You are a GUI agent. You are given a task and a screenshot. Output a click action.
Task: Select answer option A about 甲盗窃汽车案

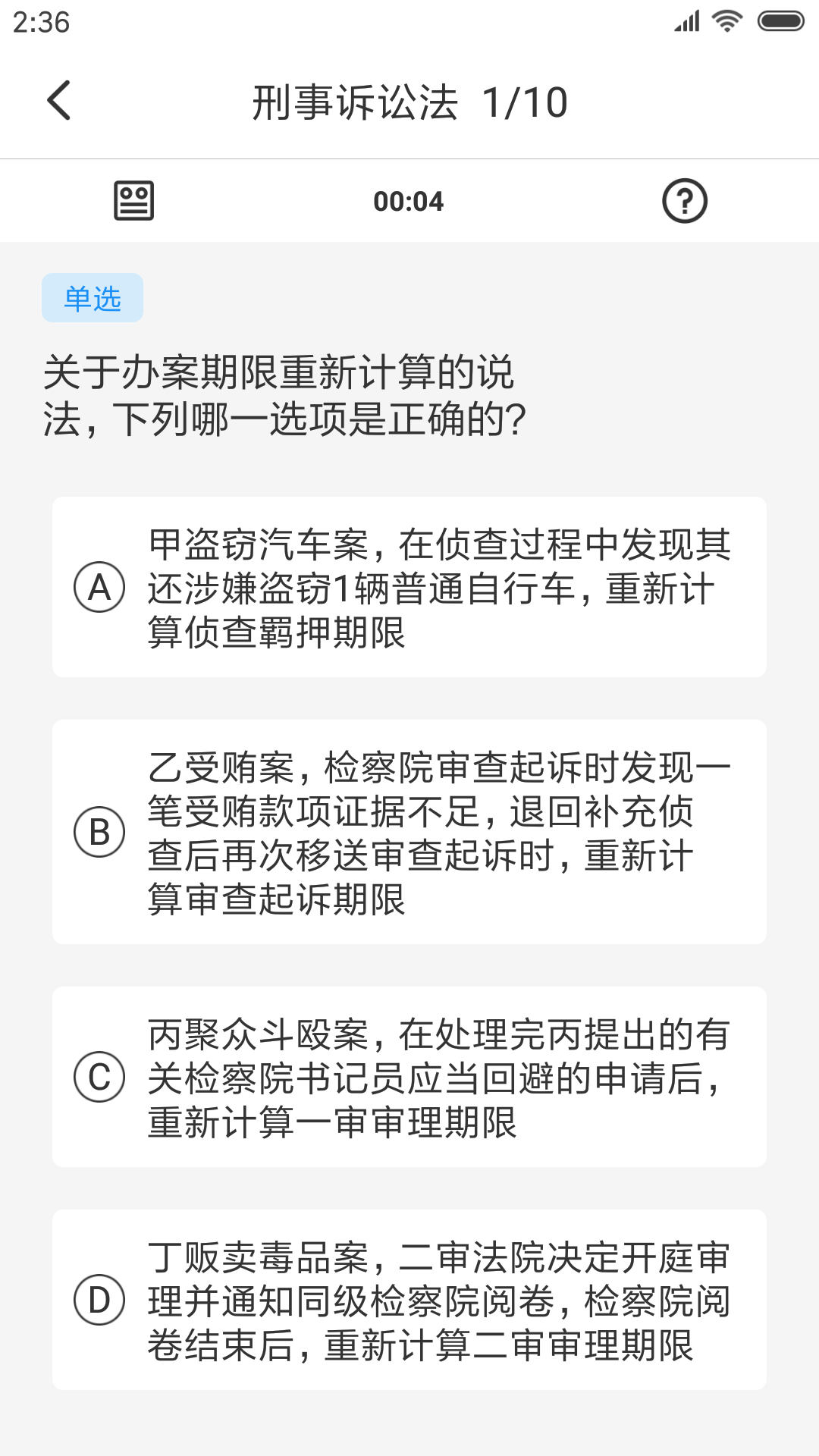click(x=409, y=587)
